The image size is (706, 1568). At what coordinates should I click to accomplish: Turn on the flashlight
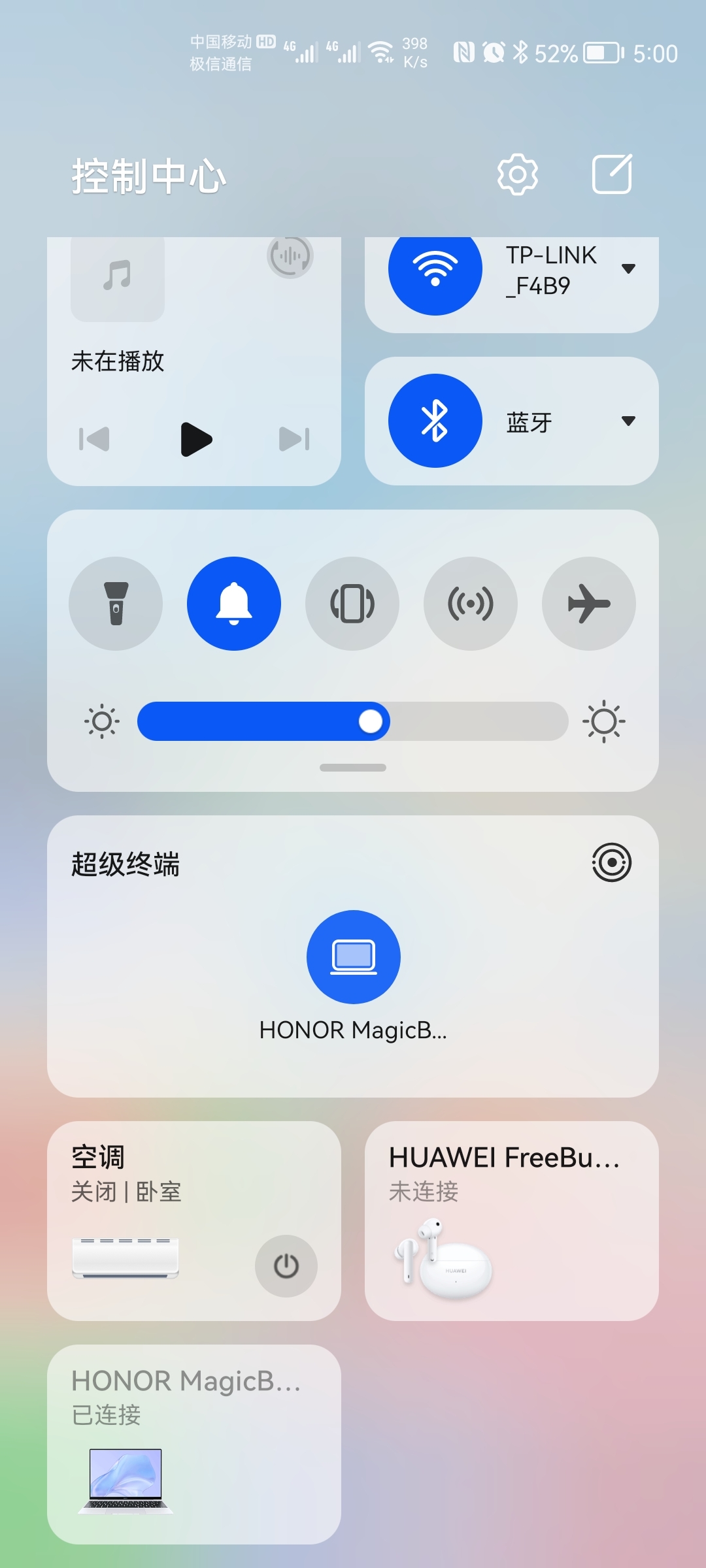click(116, 604)
